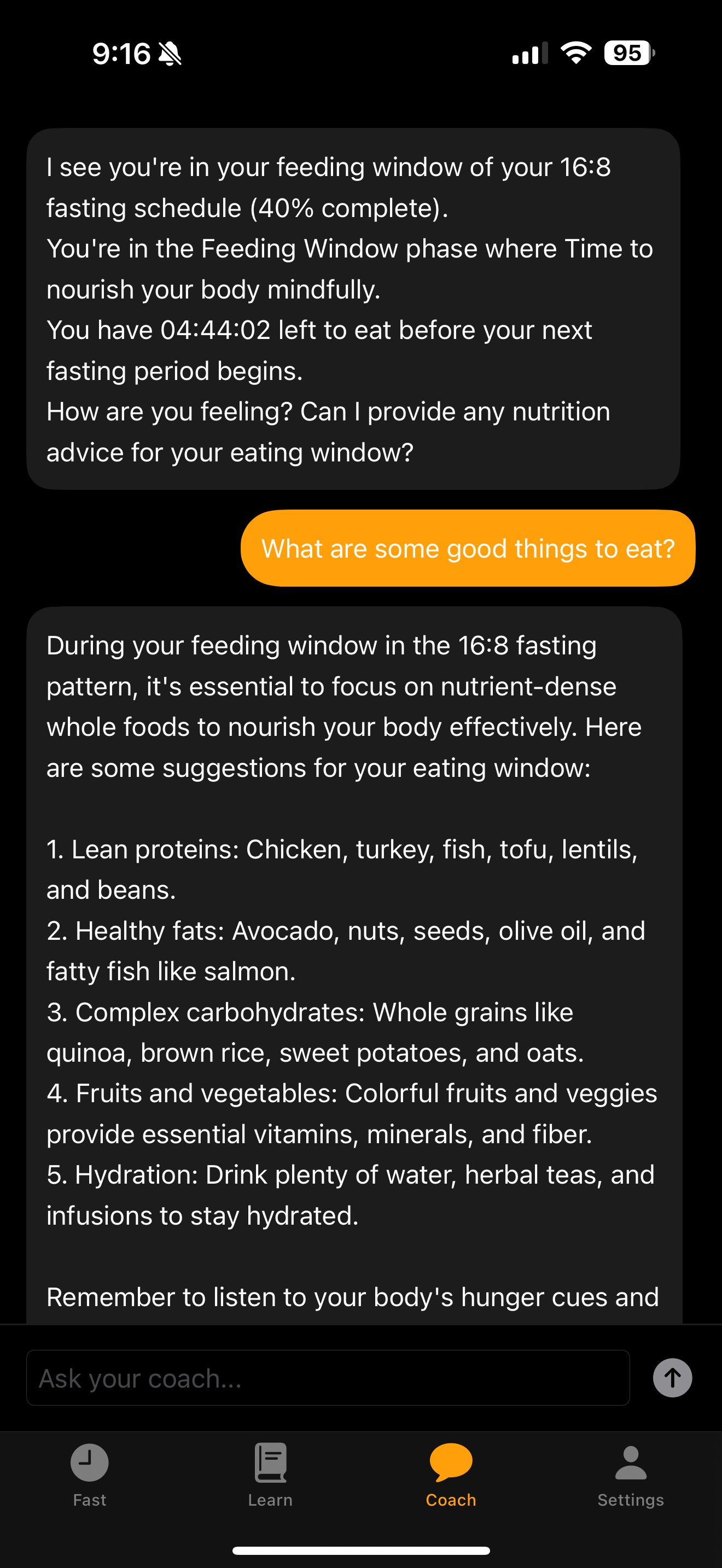Switch to the Fast tab
The image size is (722, 1568).
[90, 1476]
